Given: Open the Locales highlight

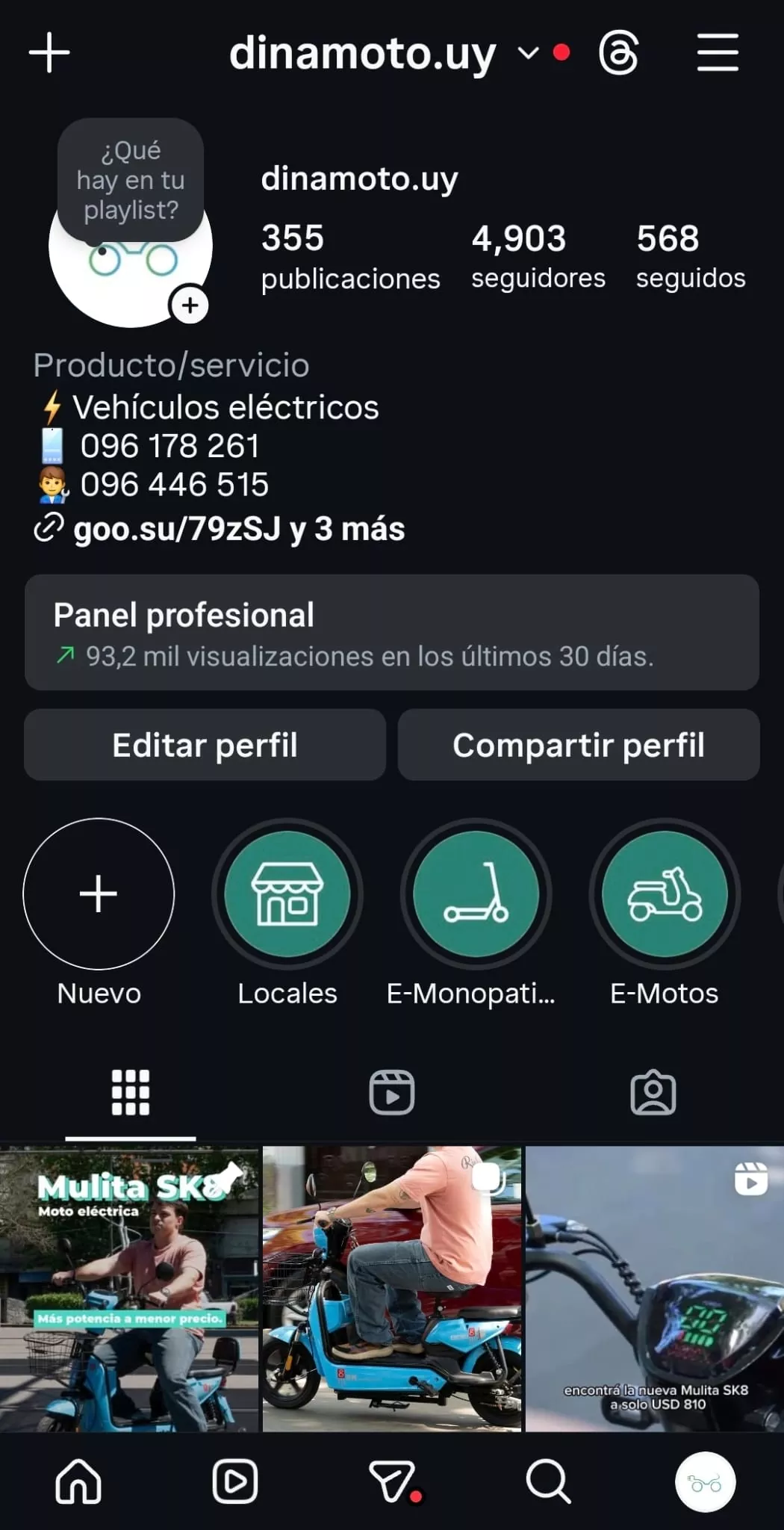Looking at the screenshot, I should 287,893.
